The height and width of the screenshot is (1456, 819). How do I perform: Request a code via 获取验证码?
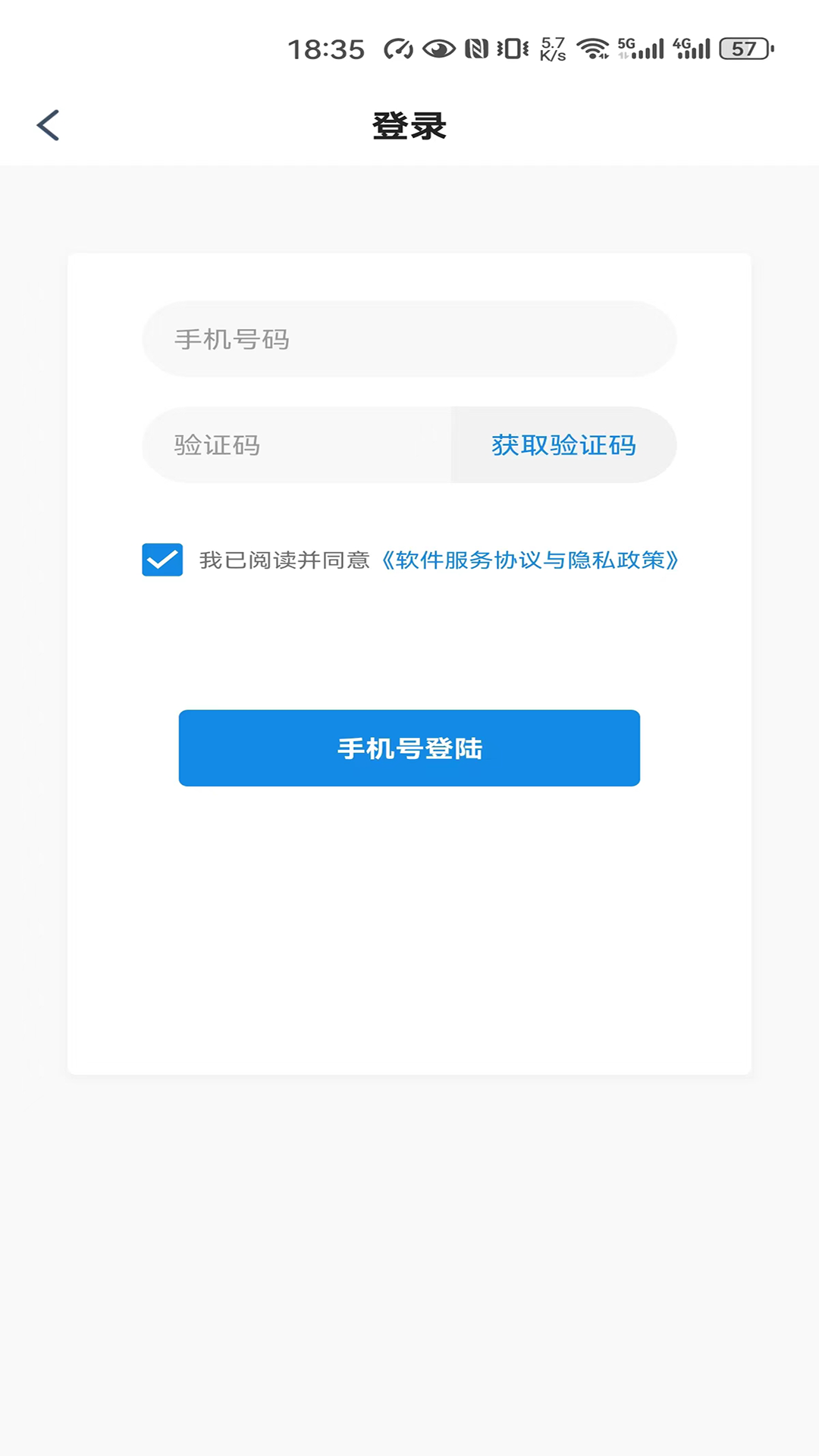point(563,445)
